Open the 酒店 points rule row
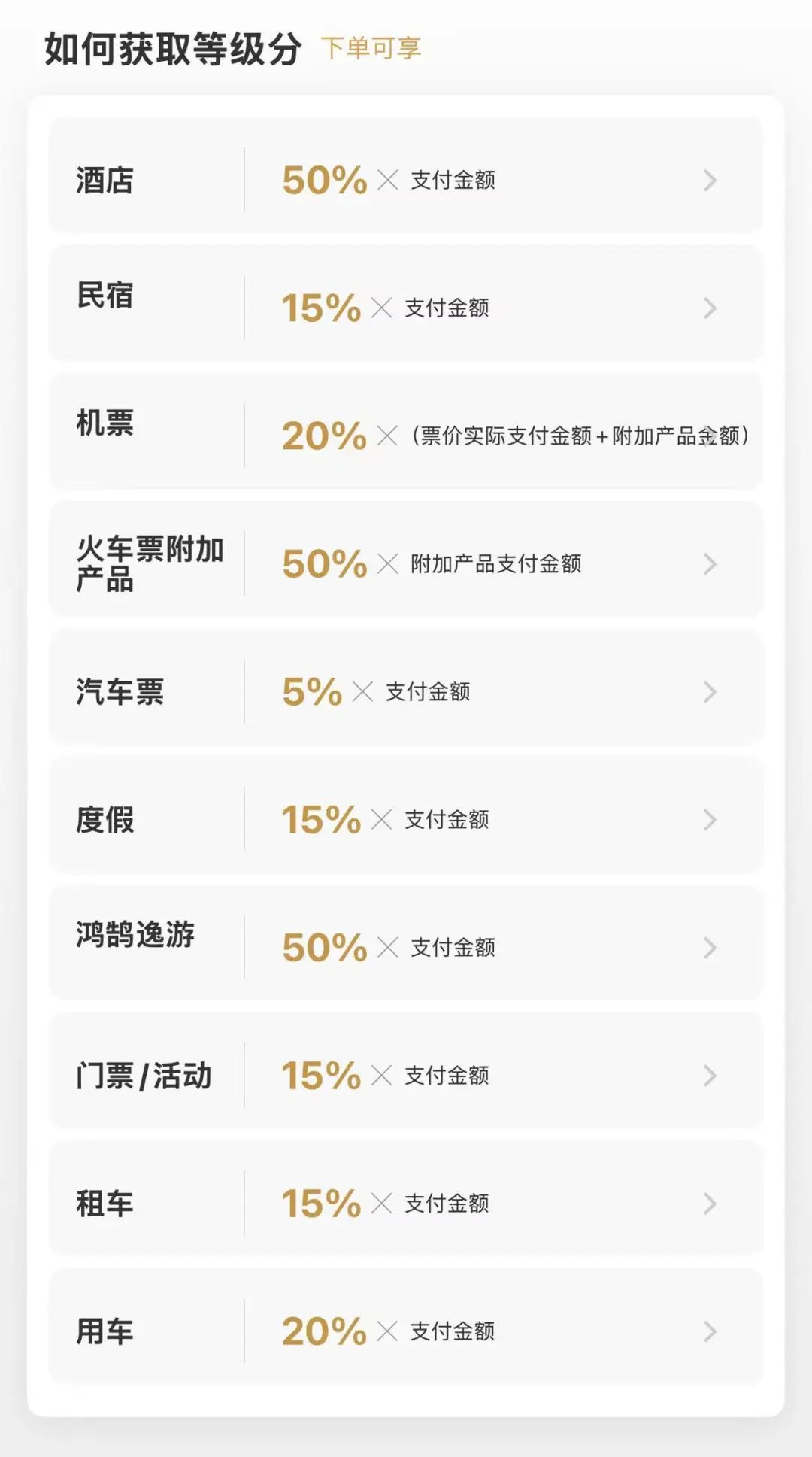Screen dimensions: 812x1457 pos(406,179)
